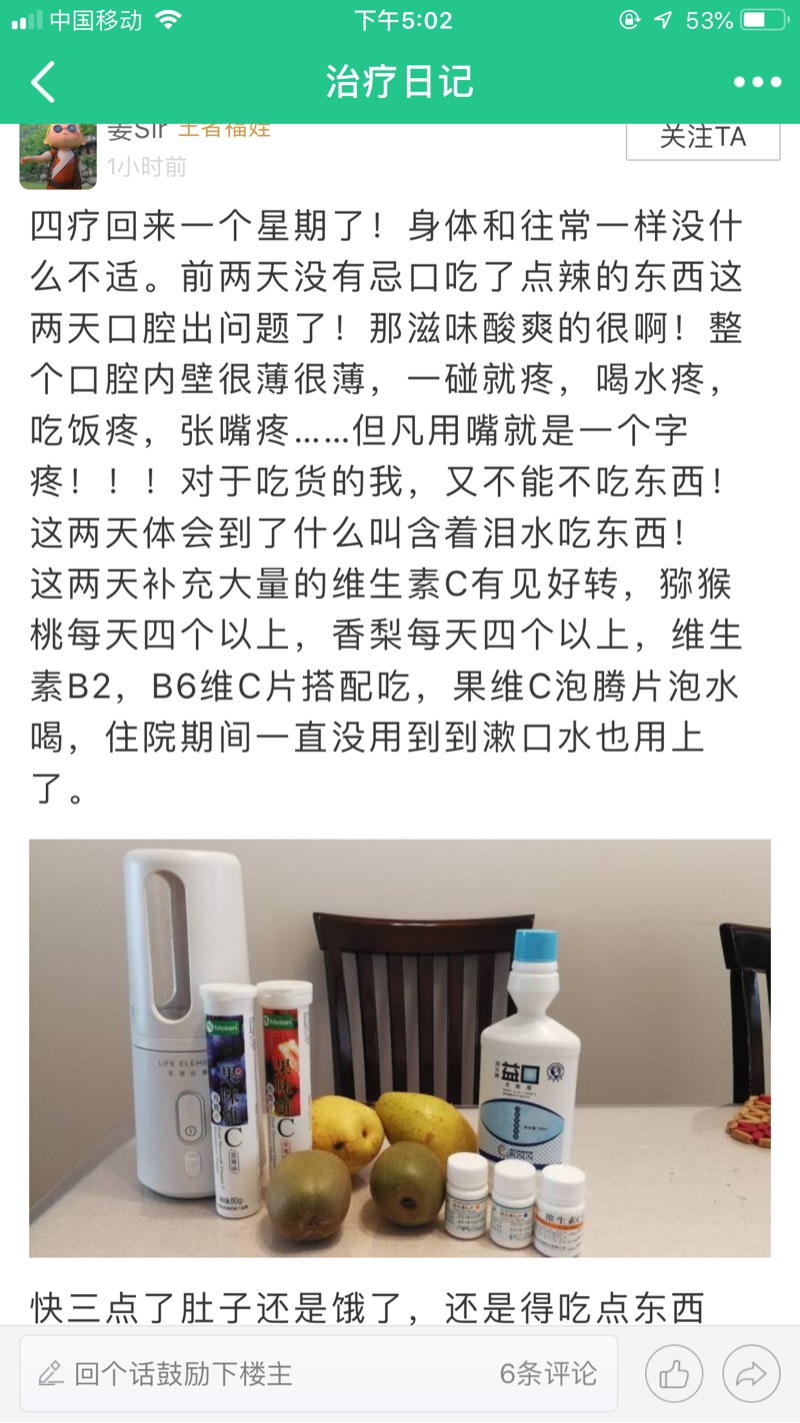Open the three-dot overflow menu
This screenshot has width=800, height=1423.
[x=756, y=82]
